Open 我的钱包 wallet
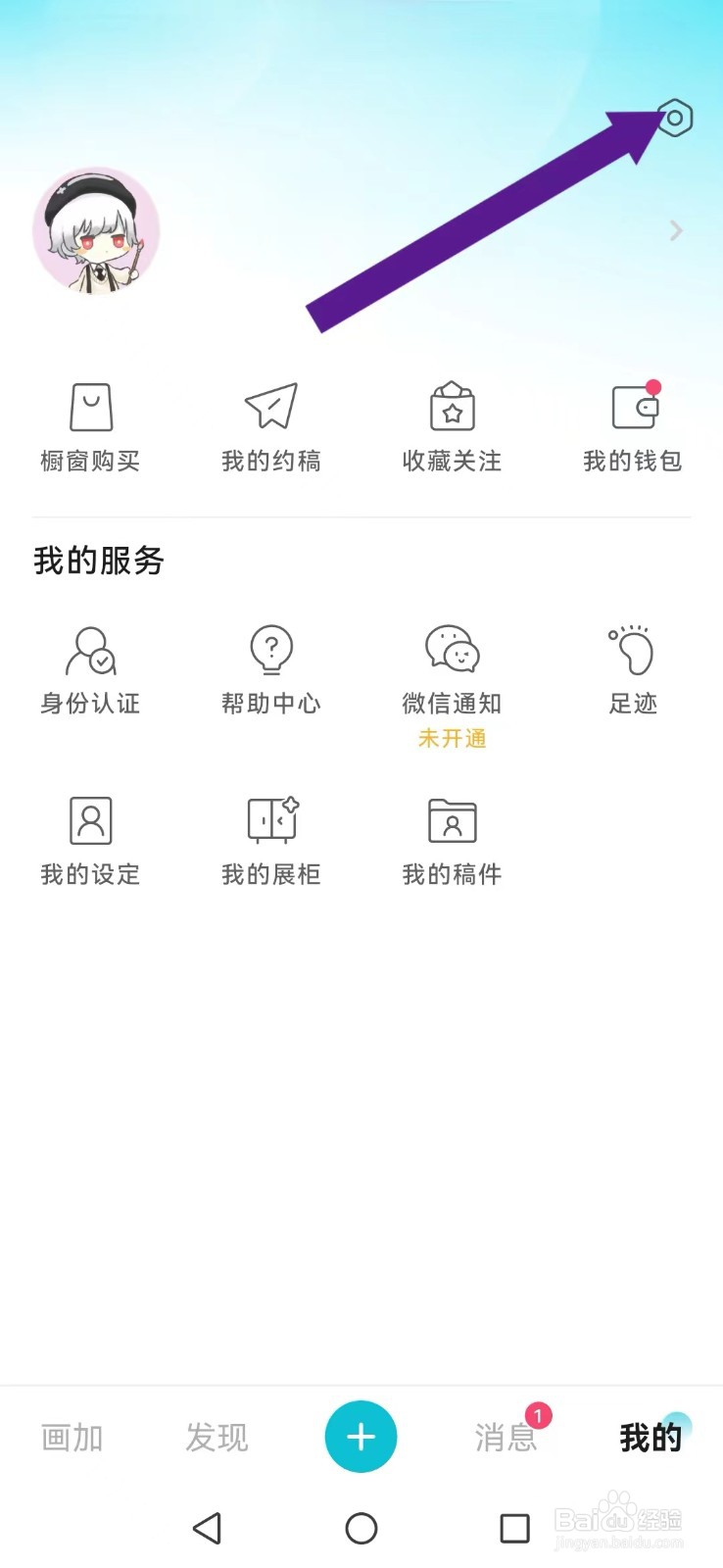The height and width of the screenshot is (1568, 723). [633, 427]
